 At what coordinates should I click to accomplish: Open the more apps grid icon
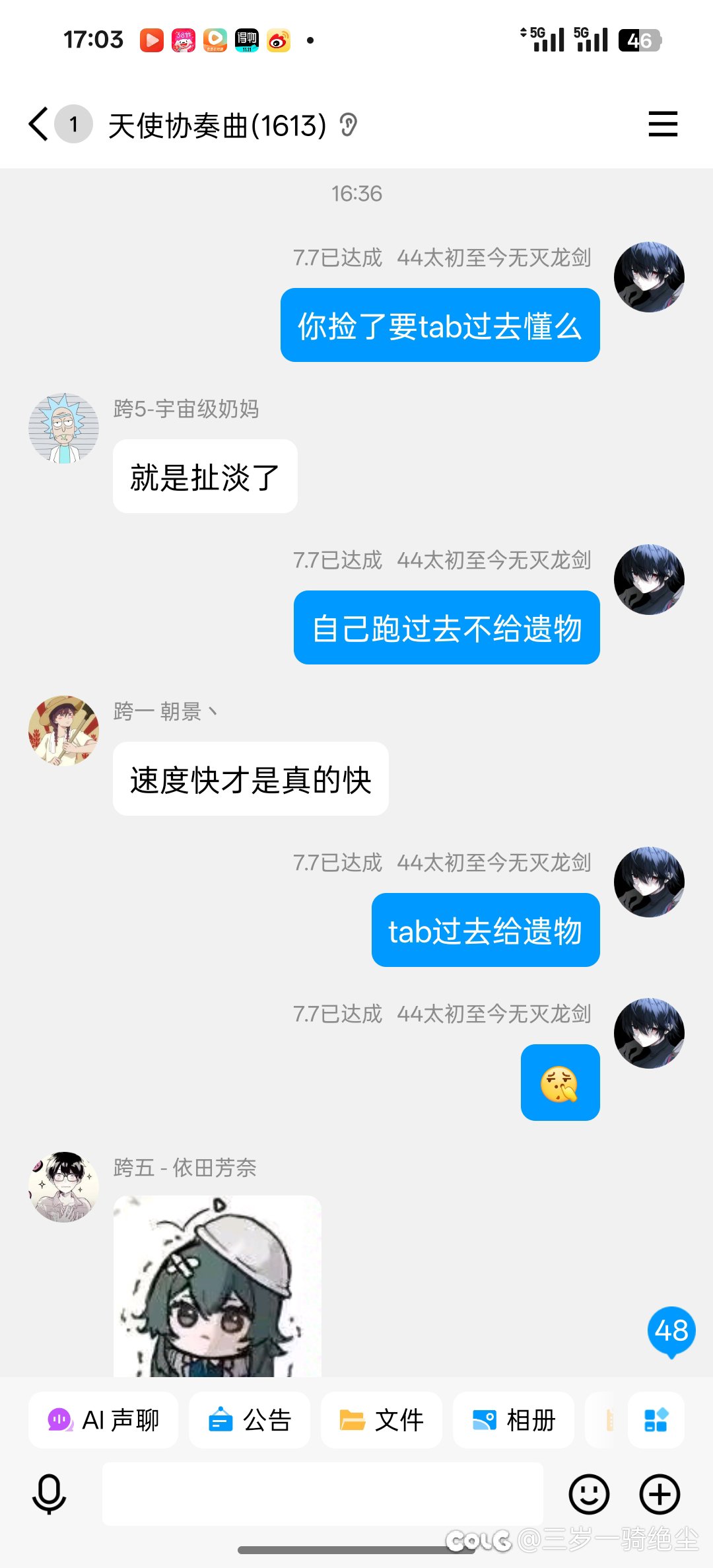(x=656, y=1419)
